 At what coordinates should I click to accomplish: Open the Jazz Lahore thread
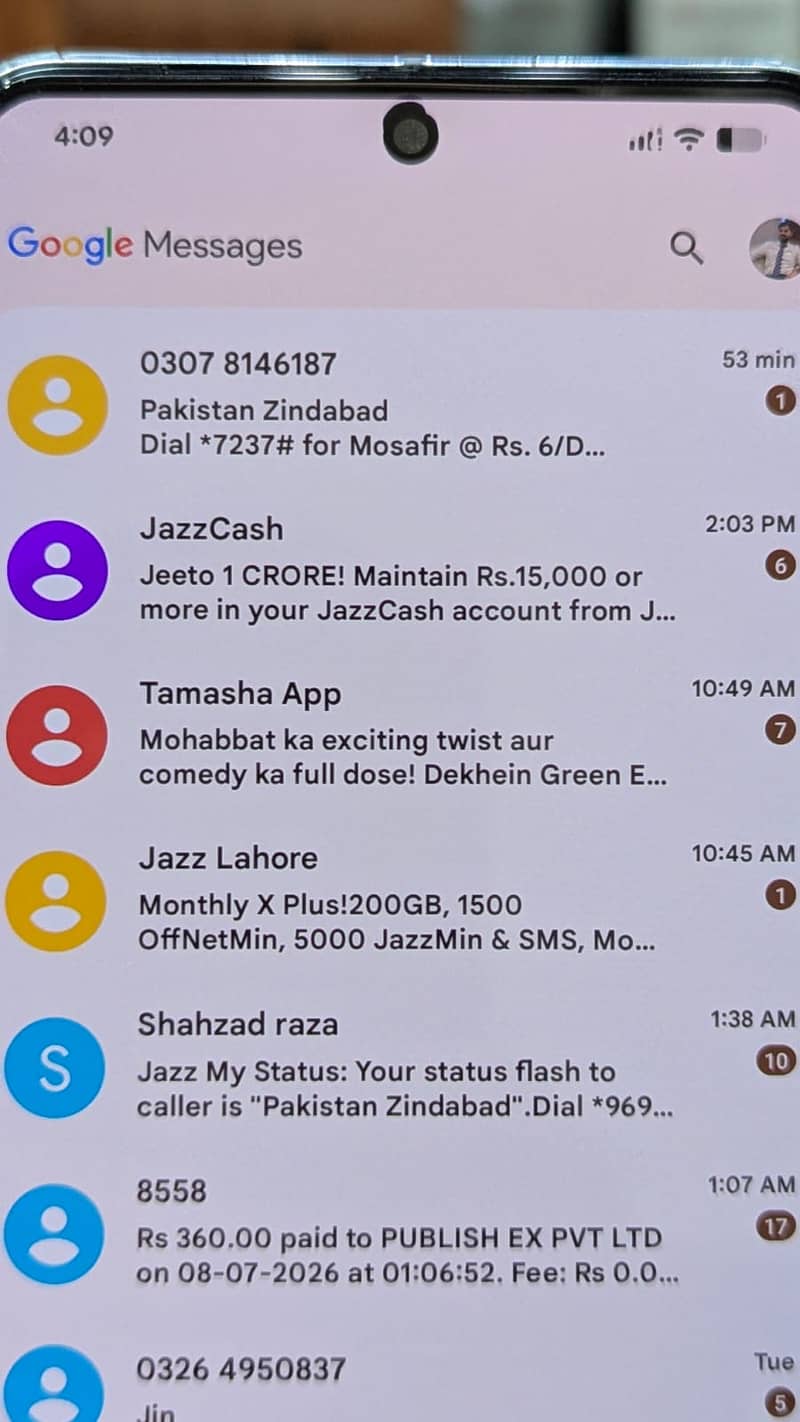(x=400, y=899)
